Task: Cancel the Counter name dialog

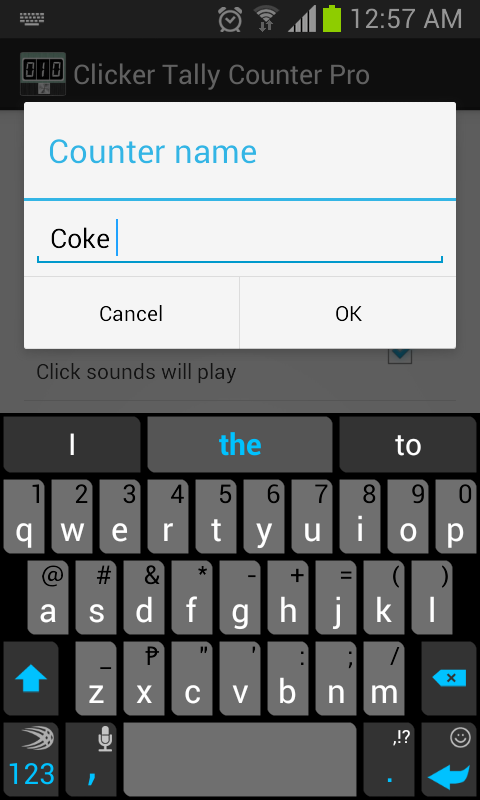Action: pos(131,313)
